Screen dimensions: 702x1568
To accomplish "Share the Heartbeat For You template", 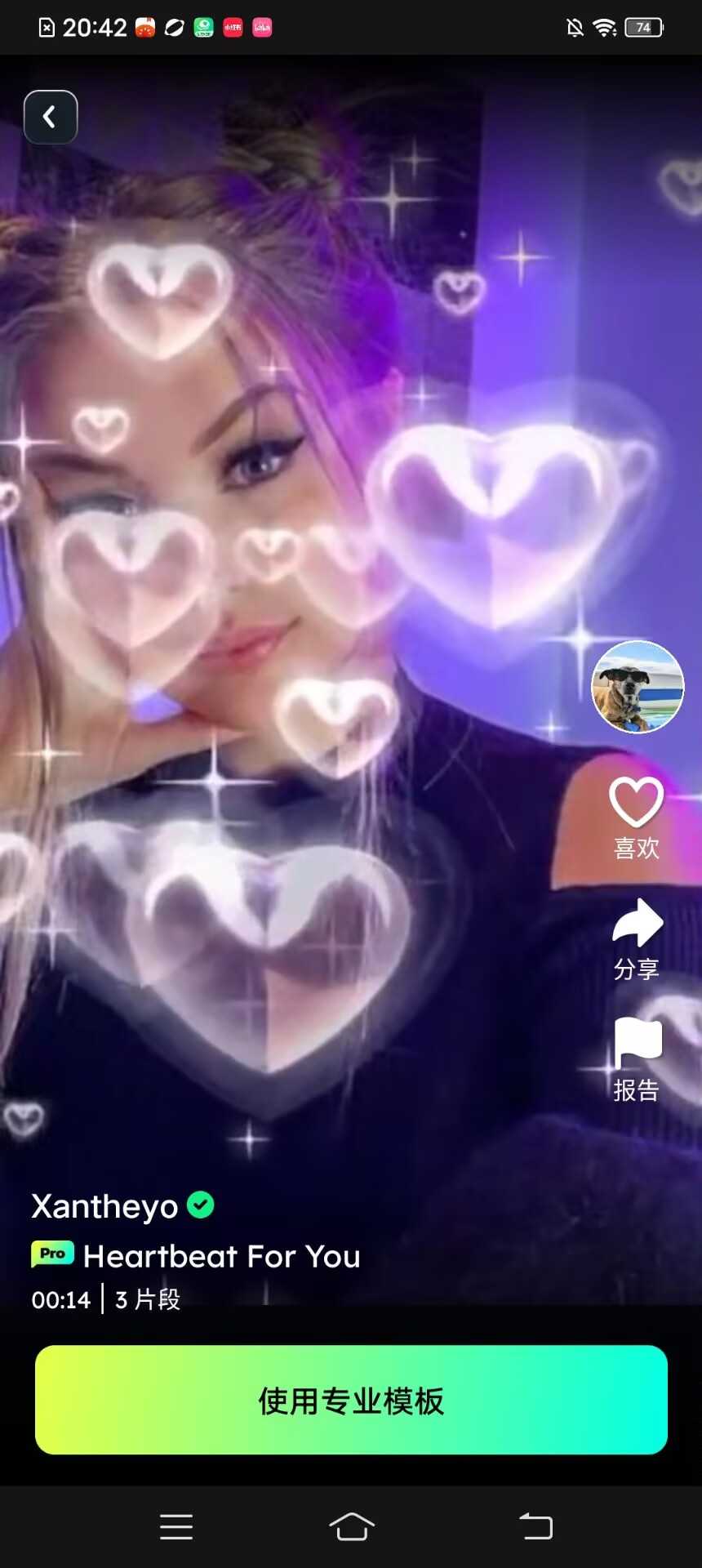I will (637, 924).
